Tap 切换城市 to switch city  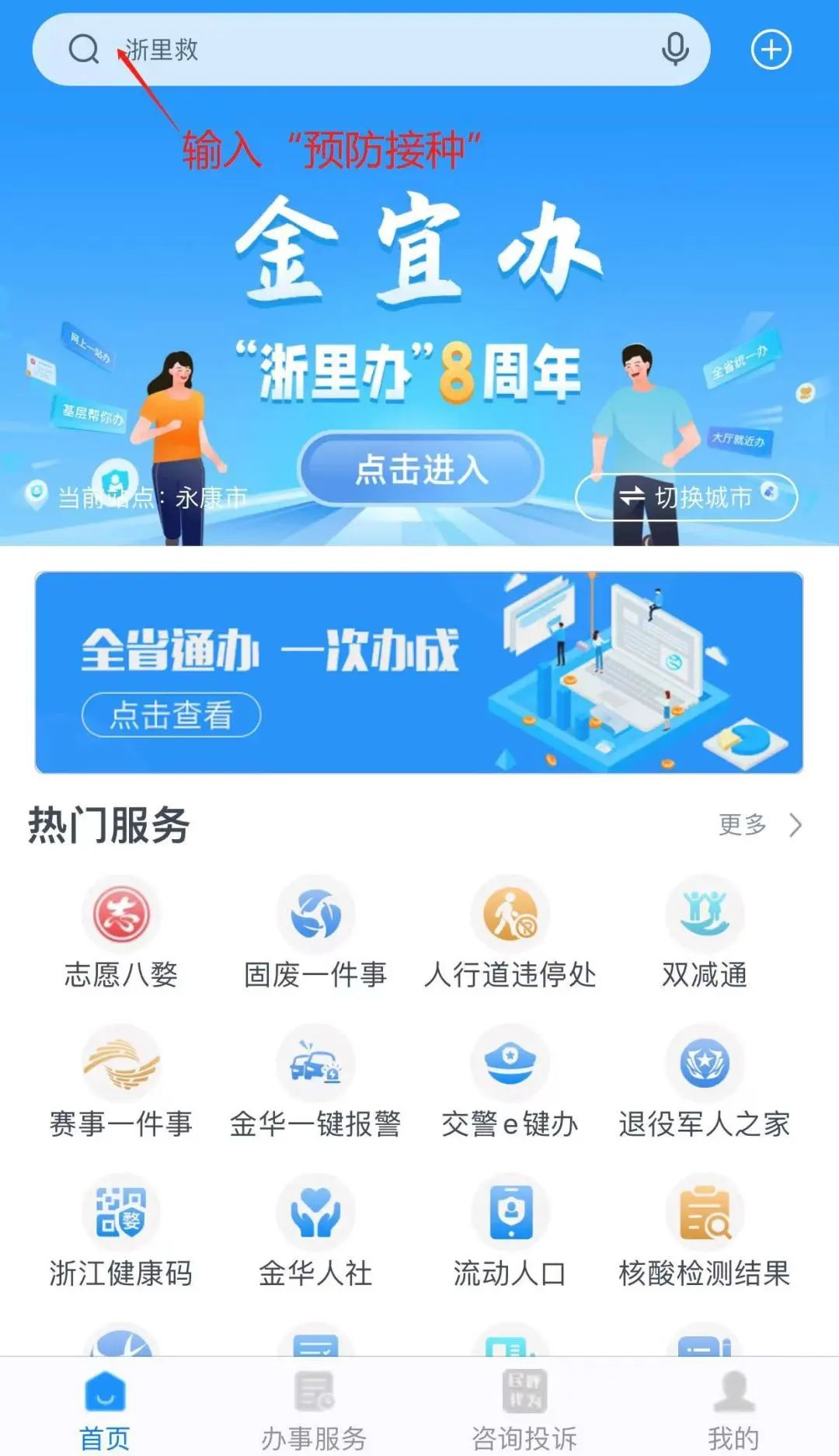tap(686, 496)
